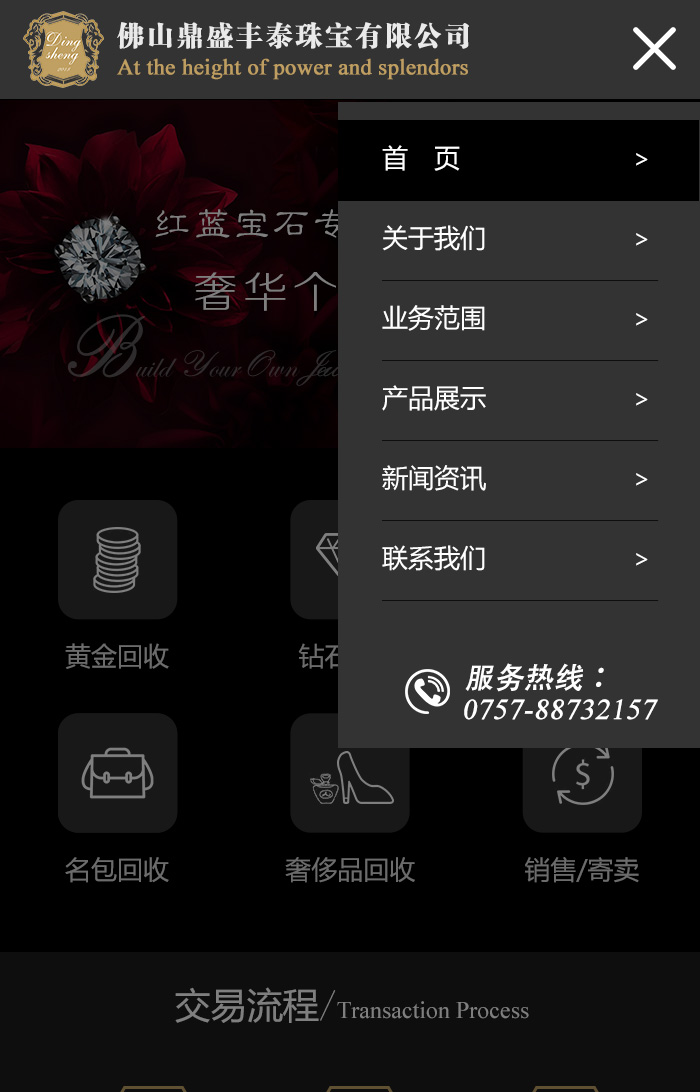
Task: Open 业务范围 menu item
Action: (518, 320)
